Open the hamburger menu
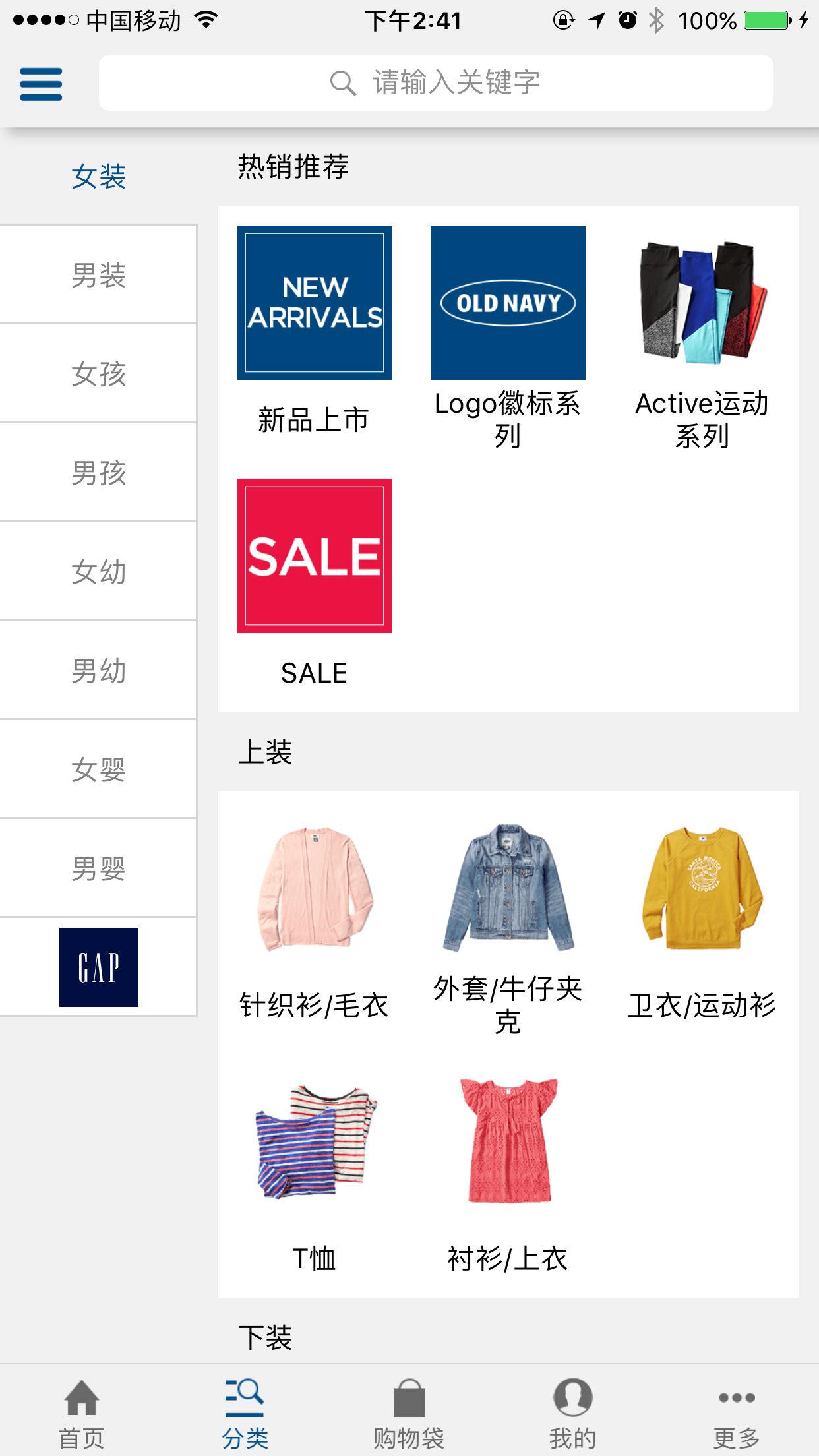The image size is (819, 1456). point(40,84)
